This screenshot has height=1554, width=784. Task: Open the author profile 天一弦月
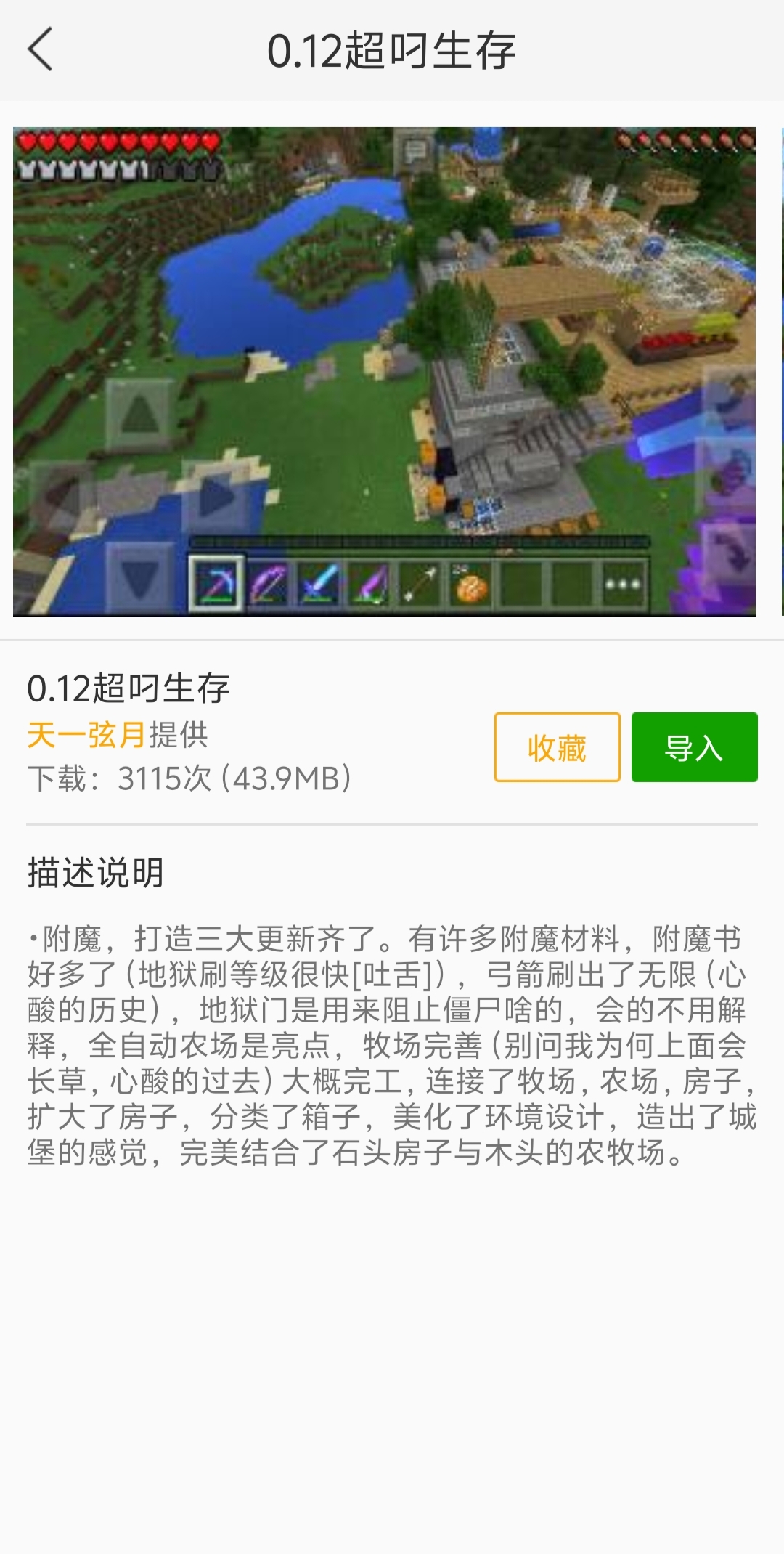coord(87,735)
